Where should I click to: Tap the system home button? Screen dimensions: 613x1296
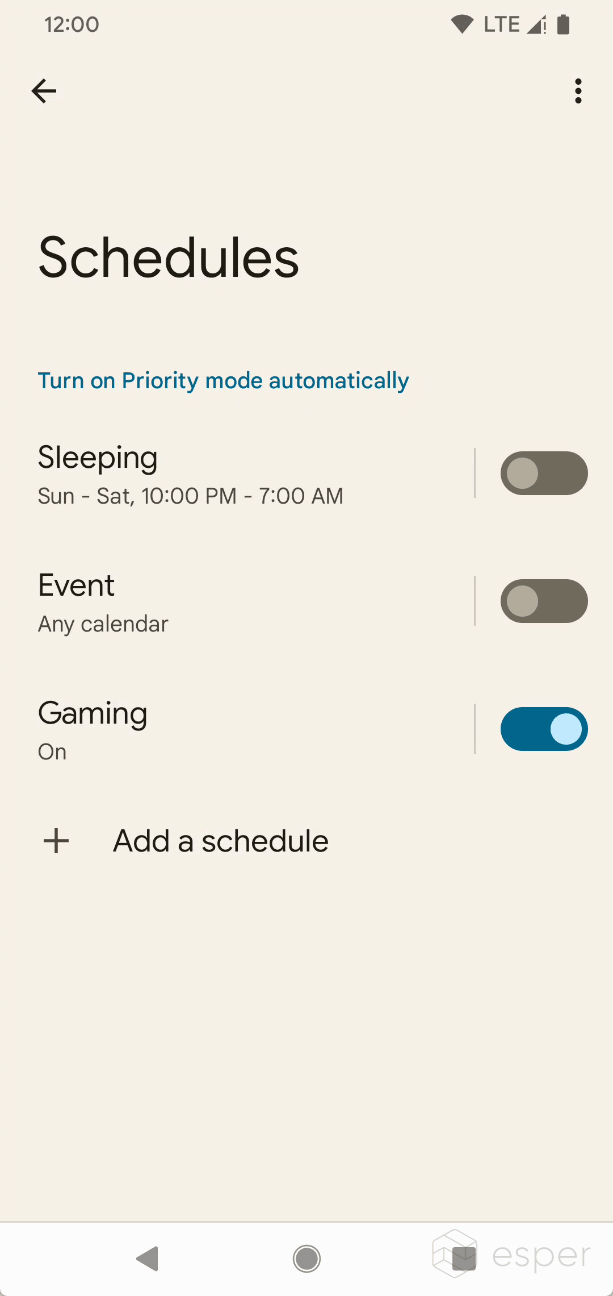coord(306,1258)
